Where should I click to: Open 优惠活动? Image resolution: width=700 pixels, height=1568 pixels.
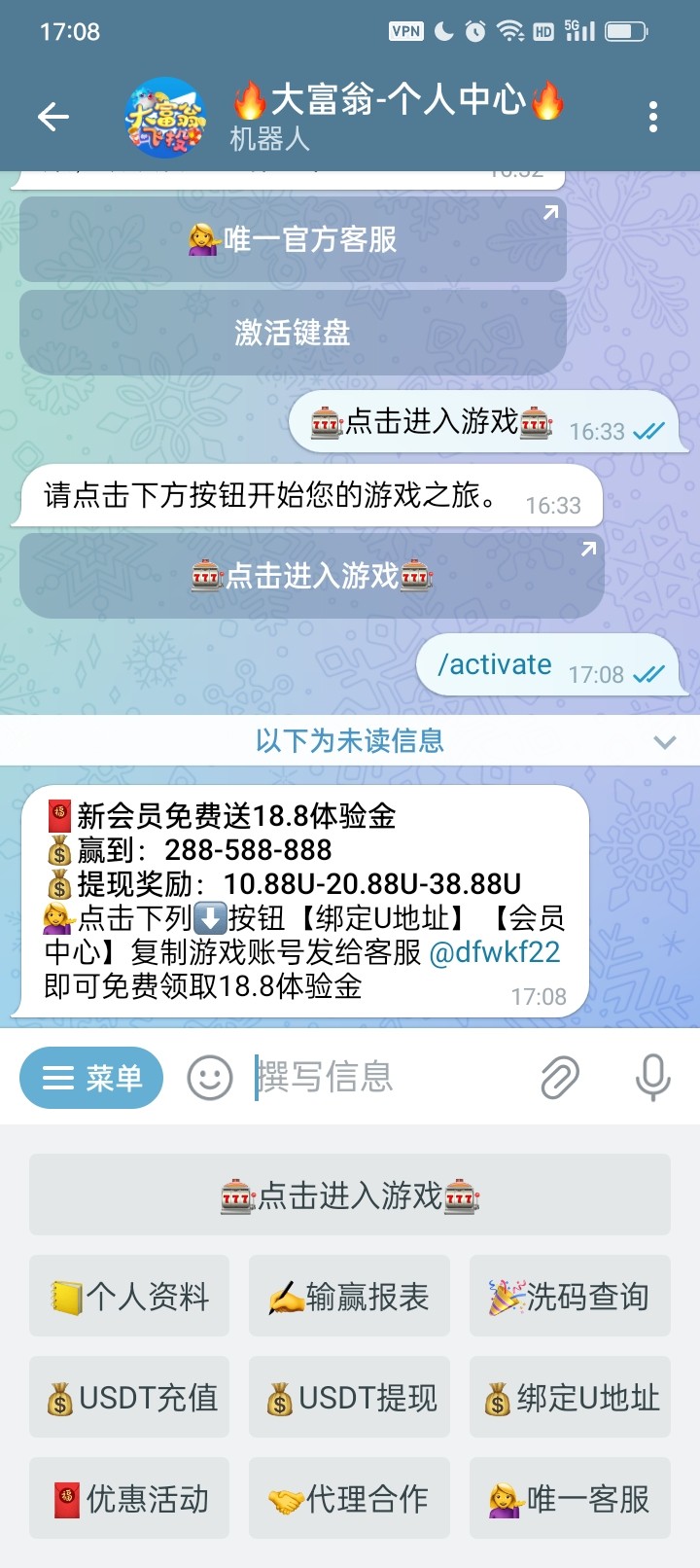[x=129, y=1499]
